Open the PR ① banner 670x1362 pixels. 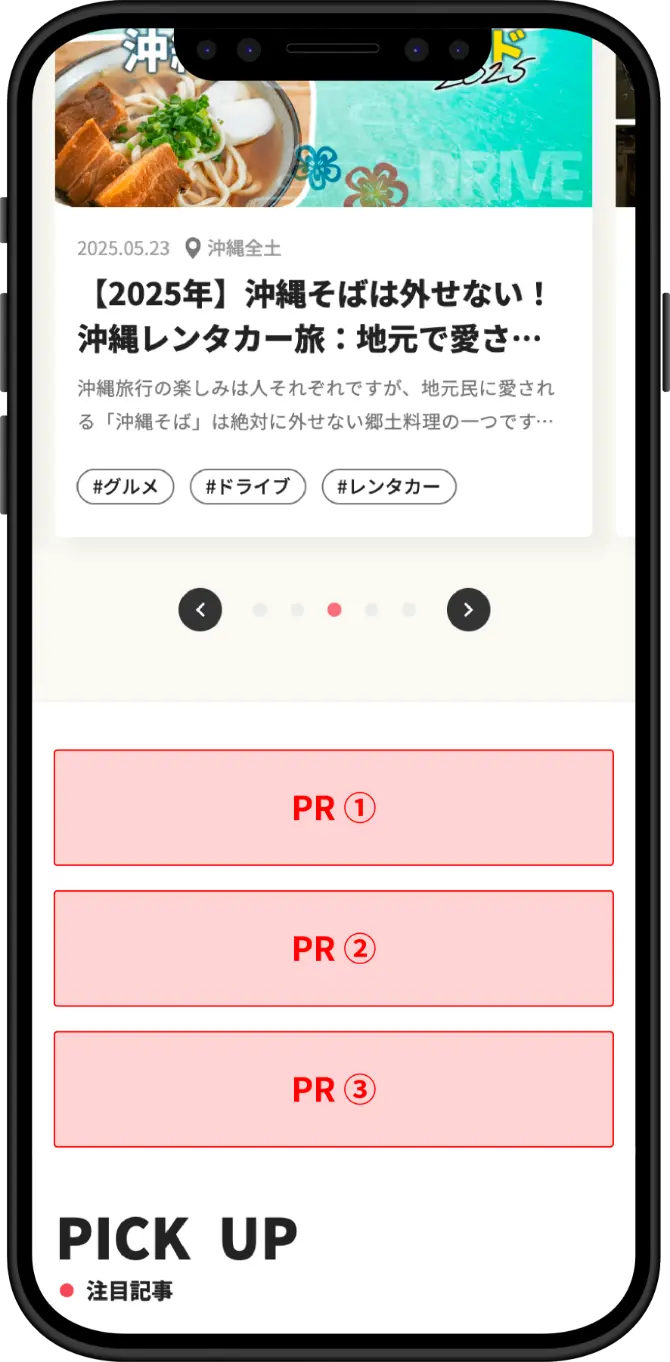[333, 808]
